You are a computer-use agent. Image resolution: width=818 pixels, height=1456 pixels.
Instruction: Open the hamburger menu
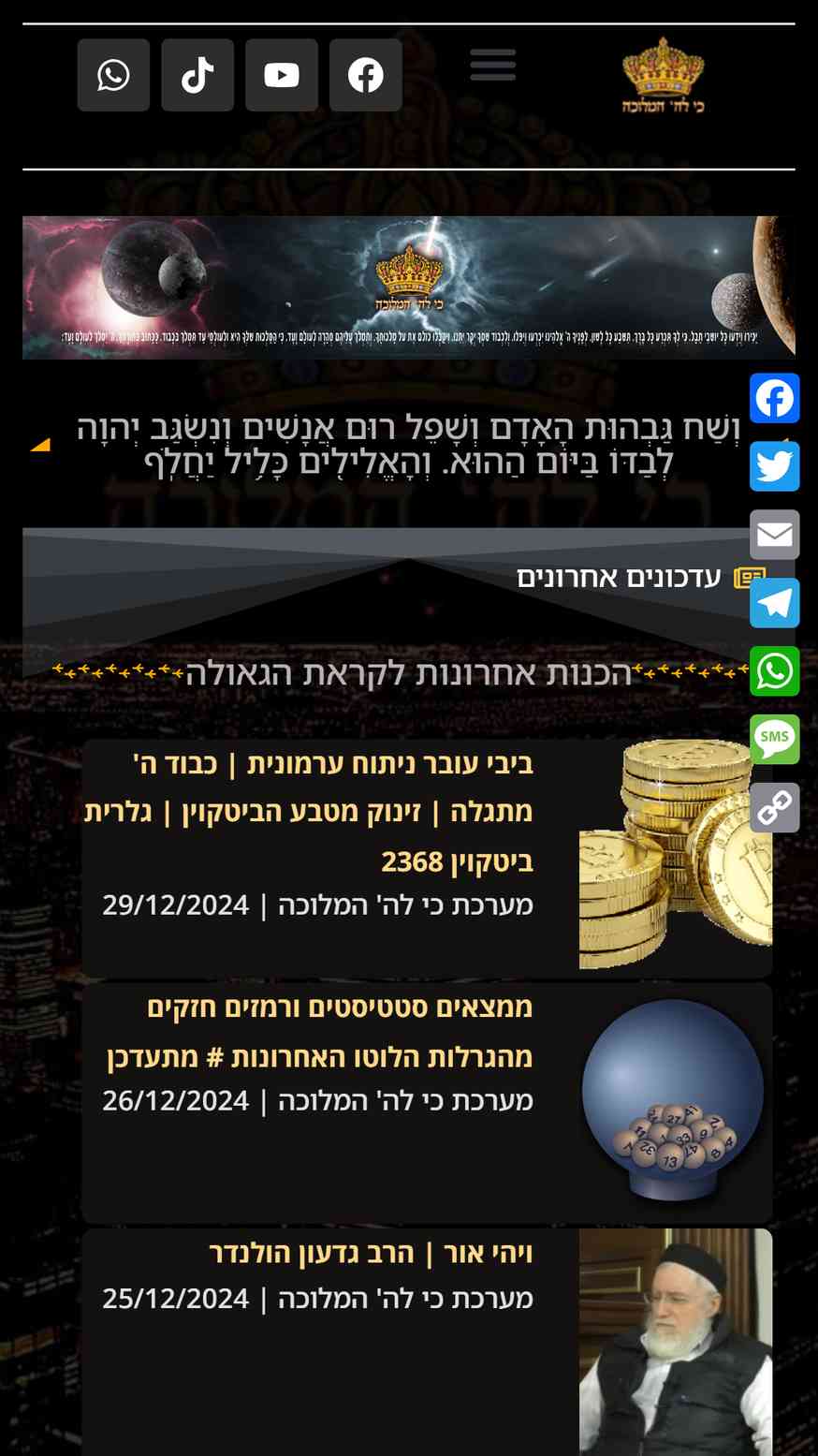coord(493,65)
